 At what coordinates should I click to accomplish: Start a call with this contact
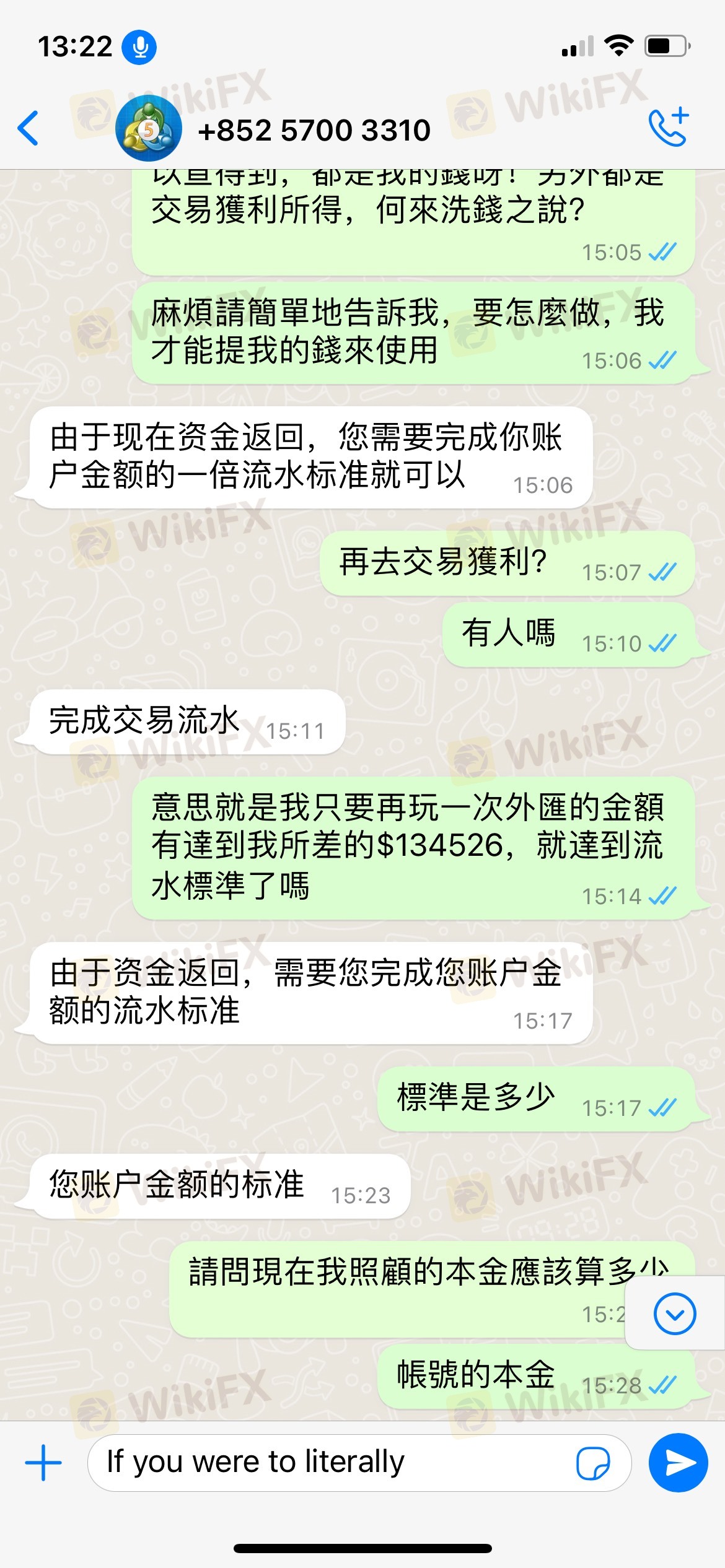pos(668,128)
